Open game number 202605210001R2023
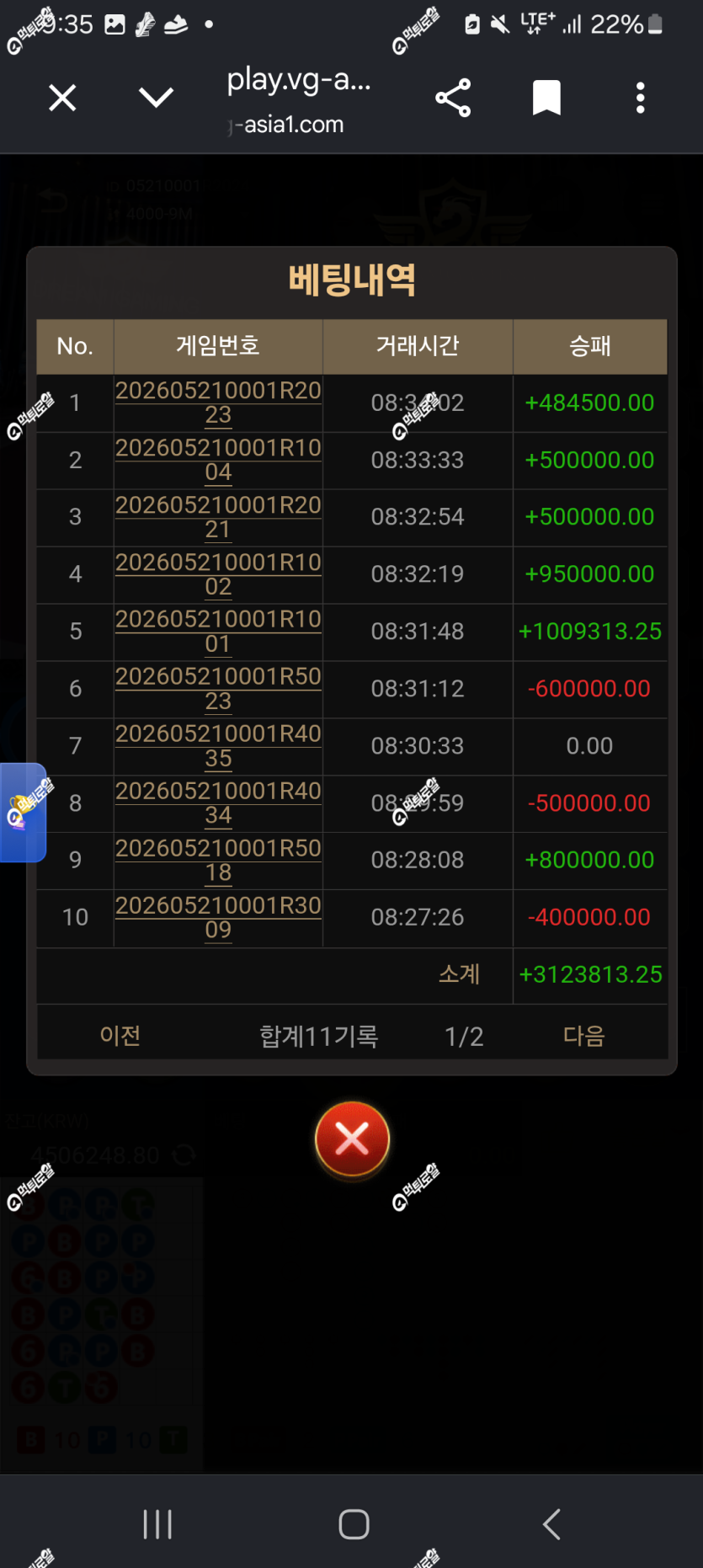Screen dimensions: 703x1568 click(x=218, y=403)
